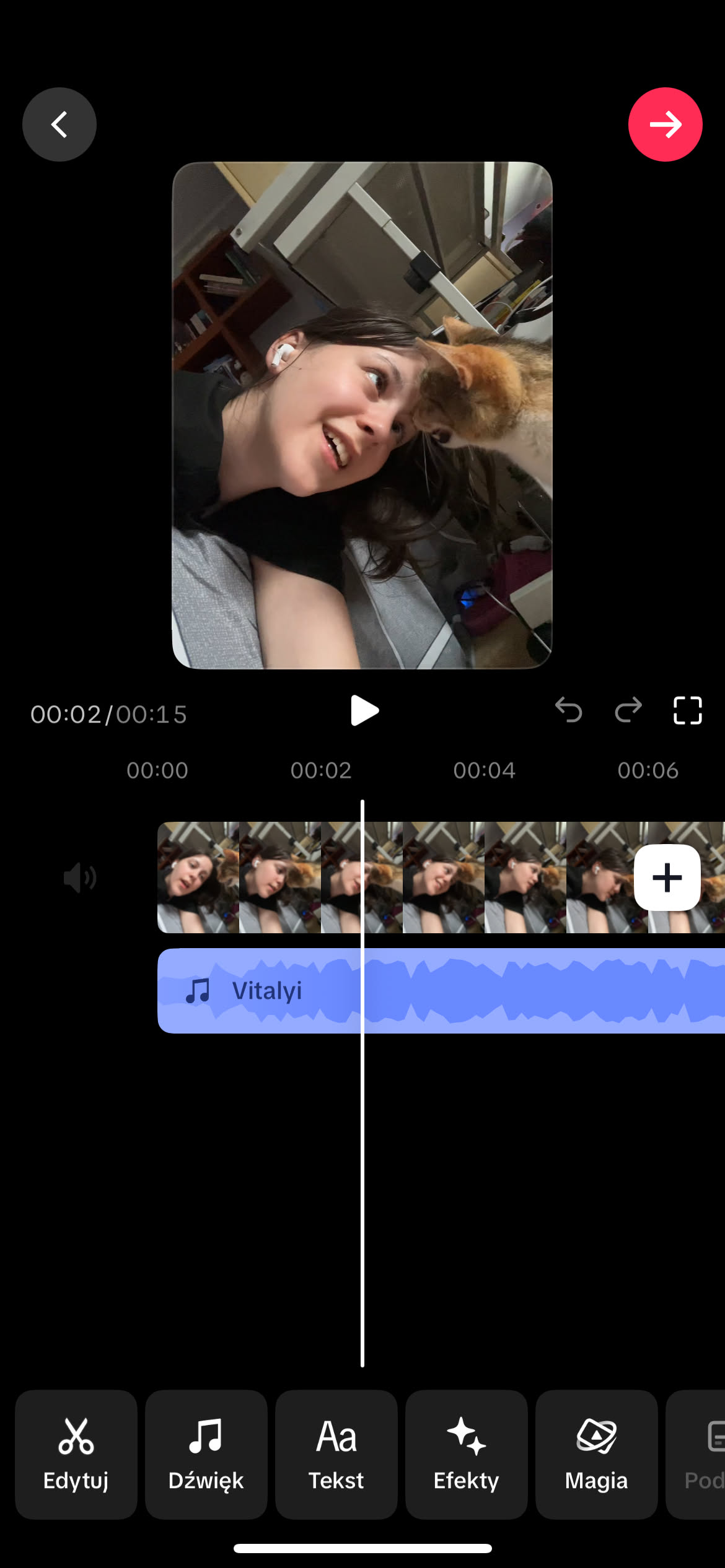Open the Magia tool
725x1568 pixels.
point(597,1454)
